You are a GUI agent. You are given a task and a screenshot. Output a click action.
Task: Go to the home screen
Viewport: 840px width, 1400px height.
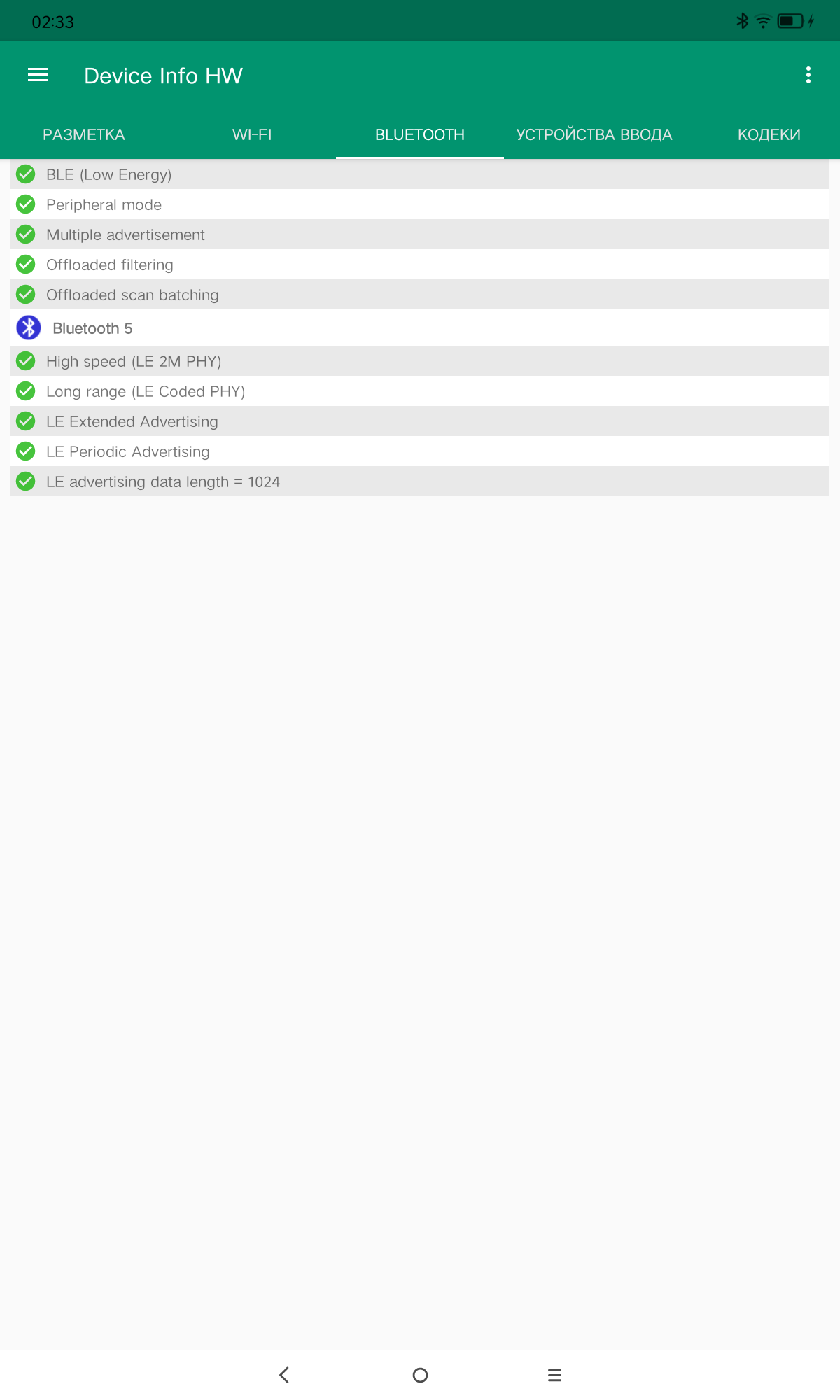coord(420,1375)
